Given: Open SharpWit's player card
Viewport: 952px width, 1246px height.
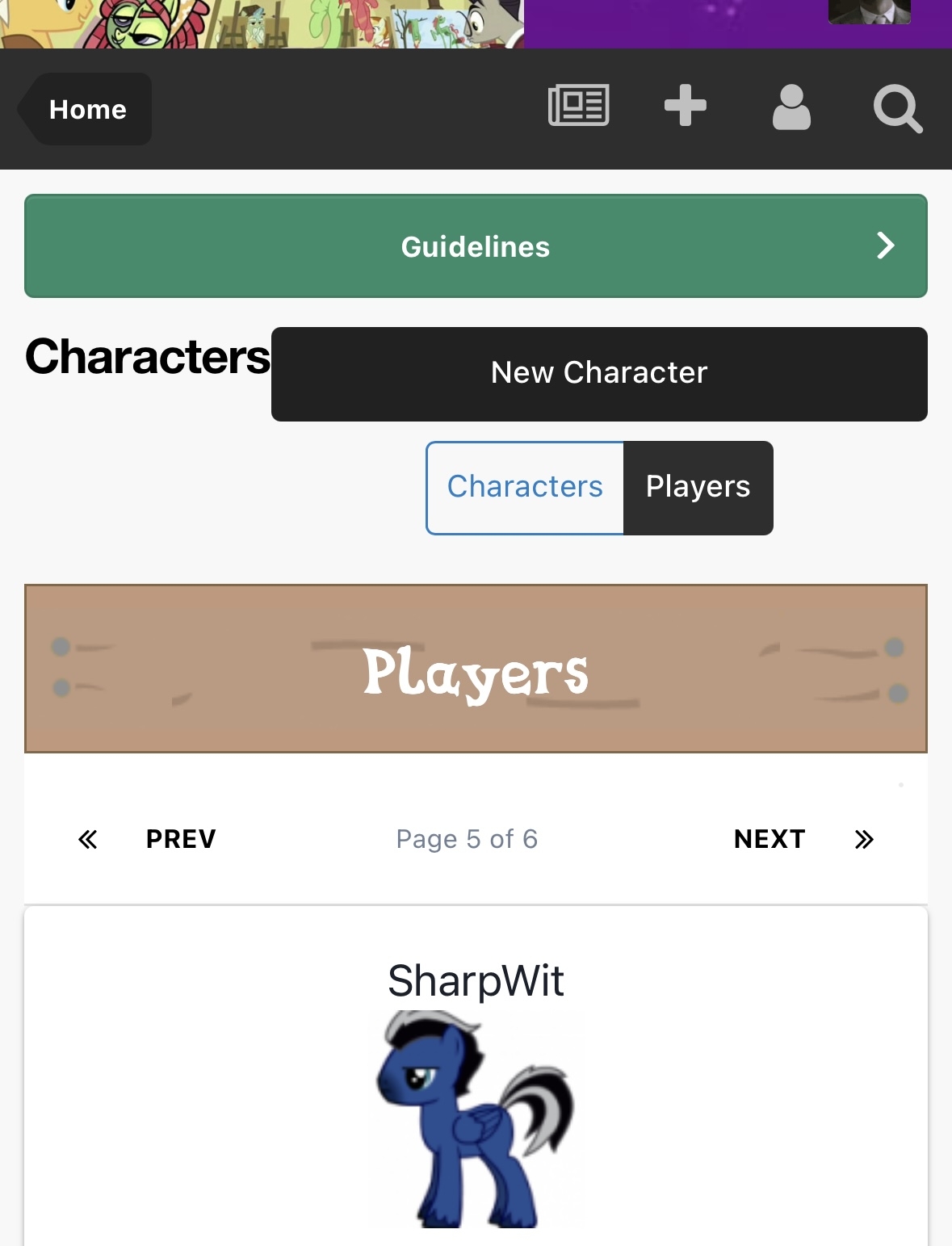Looking at the screenshot, I should tap(476, 981).
